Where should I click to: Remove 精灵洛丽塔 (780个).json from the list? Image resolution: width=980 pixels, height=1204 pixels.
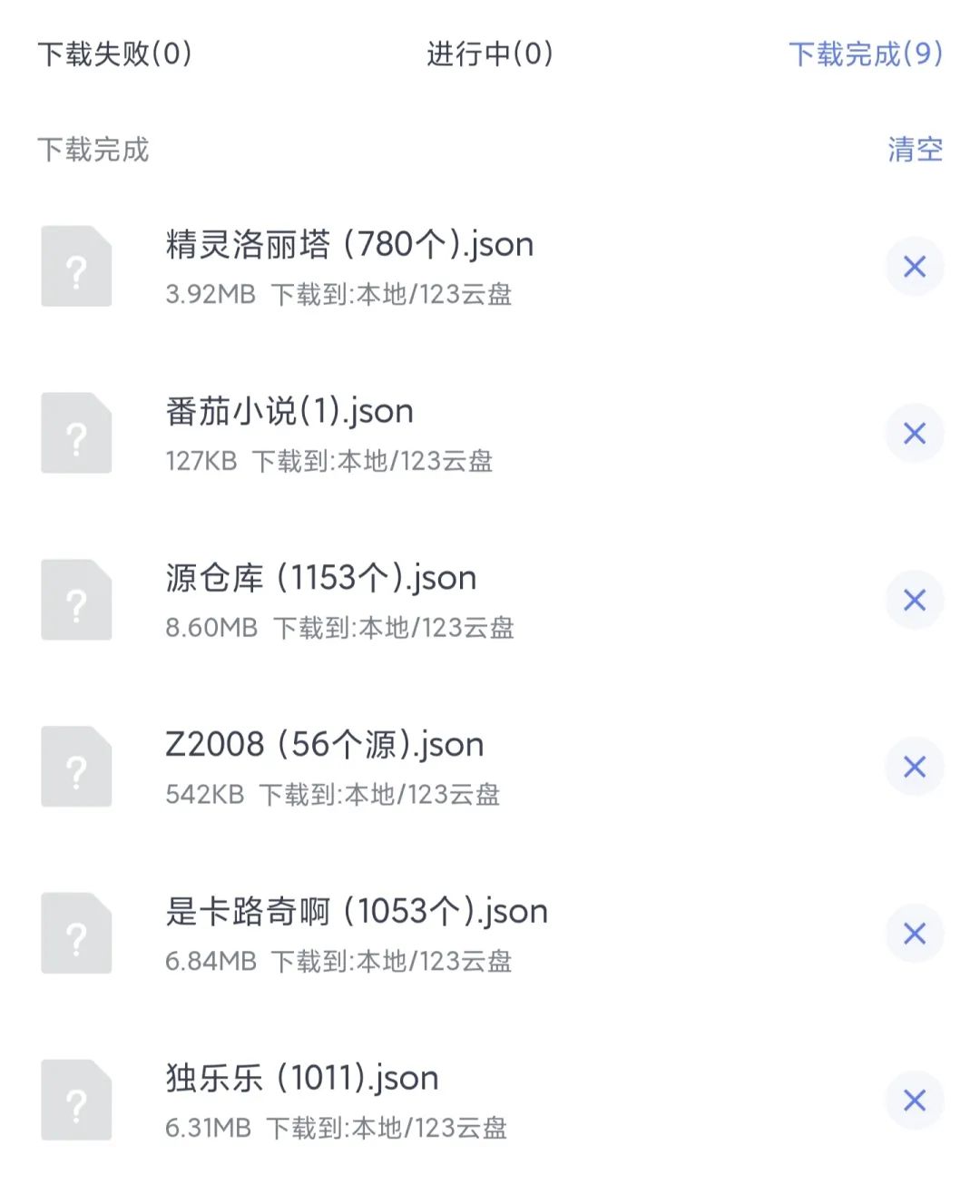point(915,267)
